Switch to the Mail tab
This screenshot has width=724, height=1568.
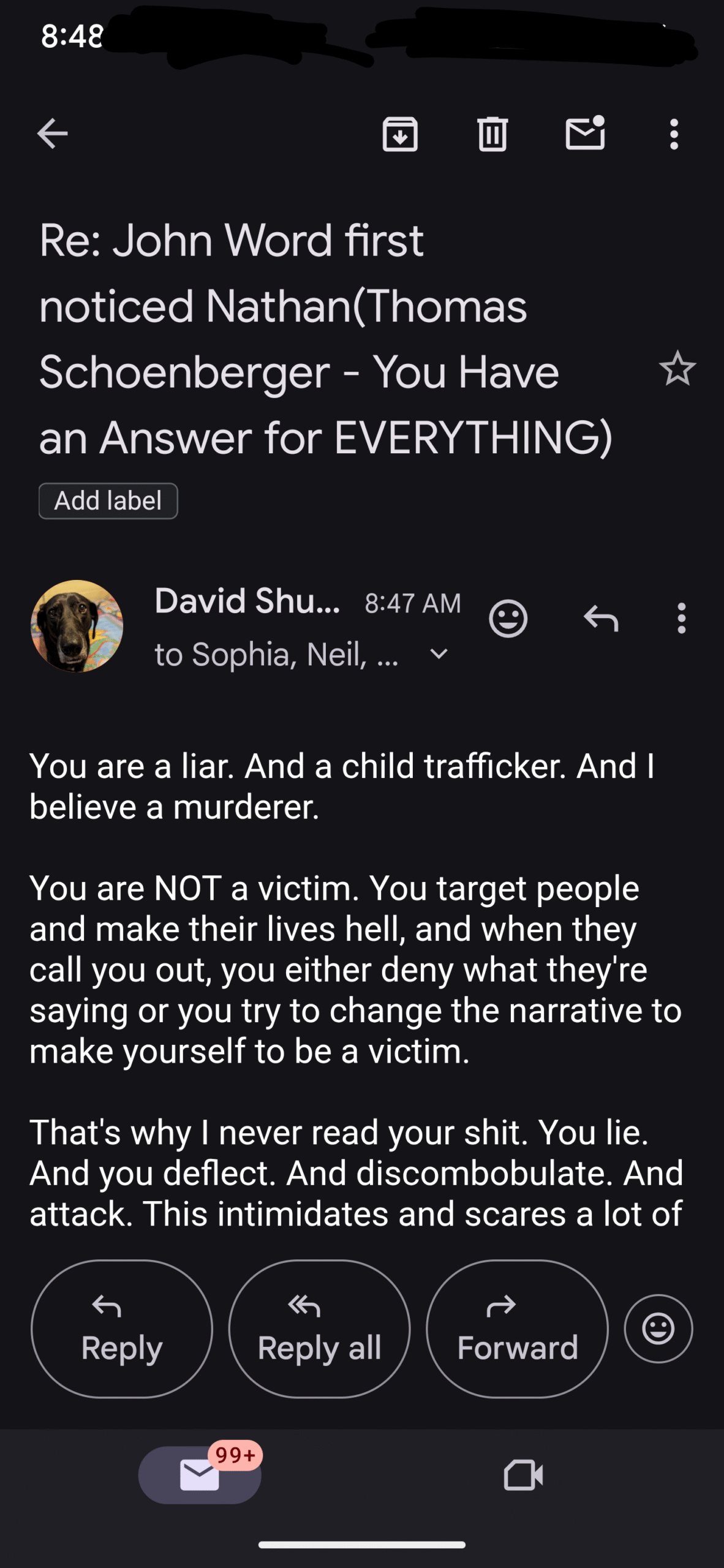(x=200, y=1475)
